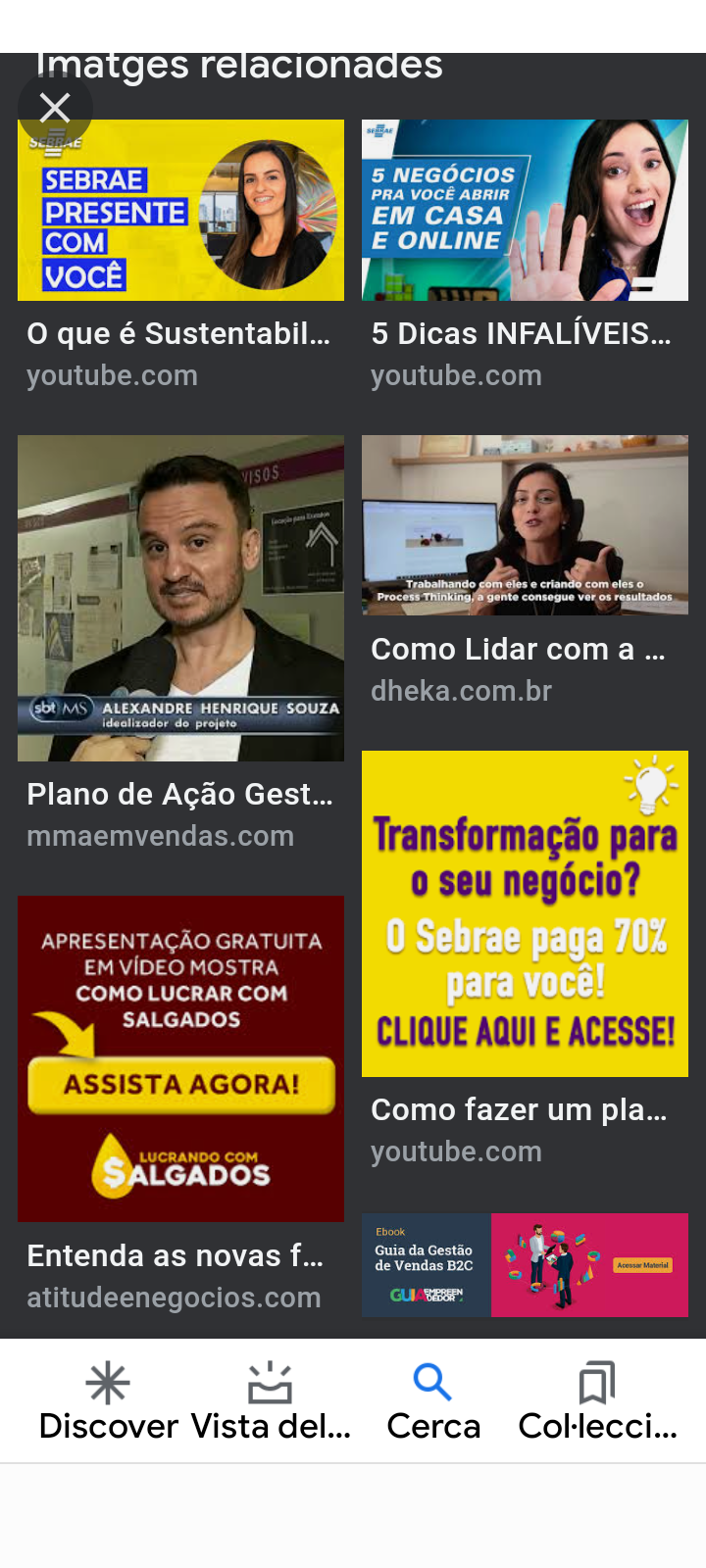This screenshot has width=706, height=1568.
Task: Go to the 'Vista del...' tab
Action: 270,1401
